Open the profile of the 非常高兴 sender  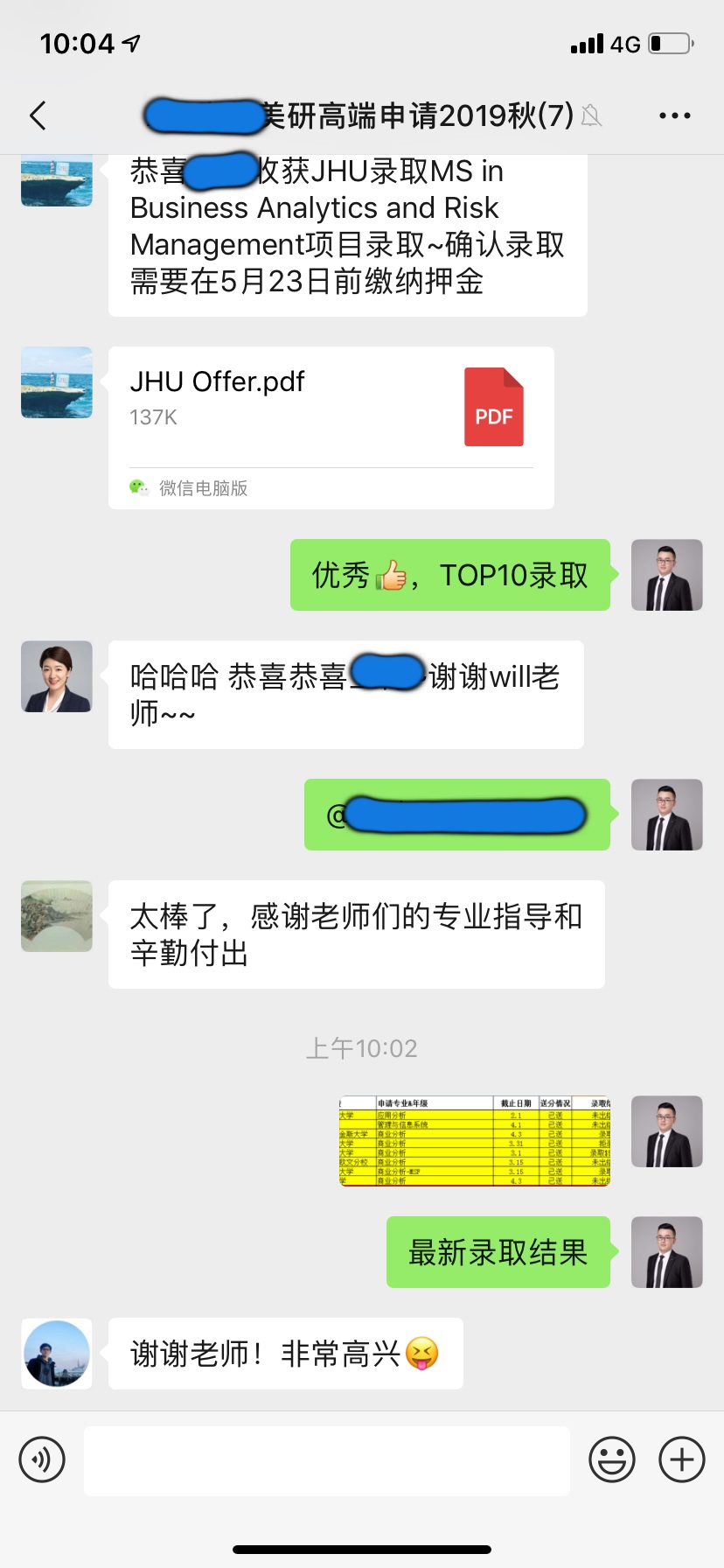pos(57,1354)
